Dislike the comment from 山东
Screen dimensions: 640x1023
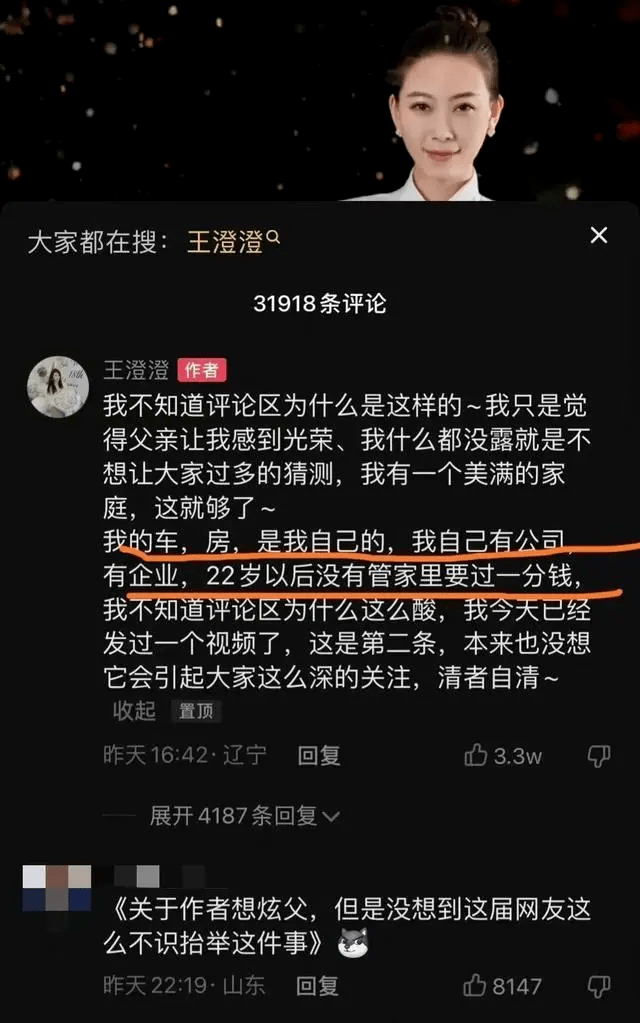point(599,986)
